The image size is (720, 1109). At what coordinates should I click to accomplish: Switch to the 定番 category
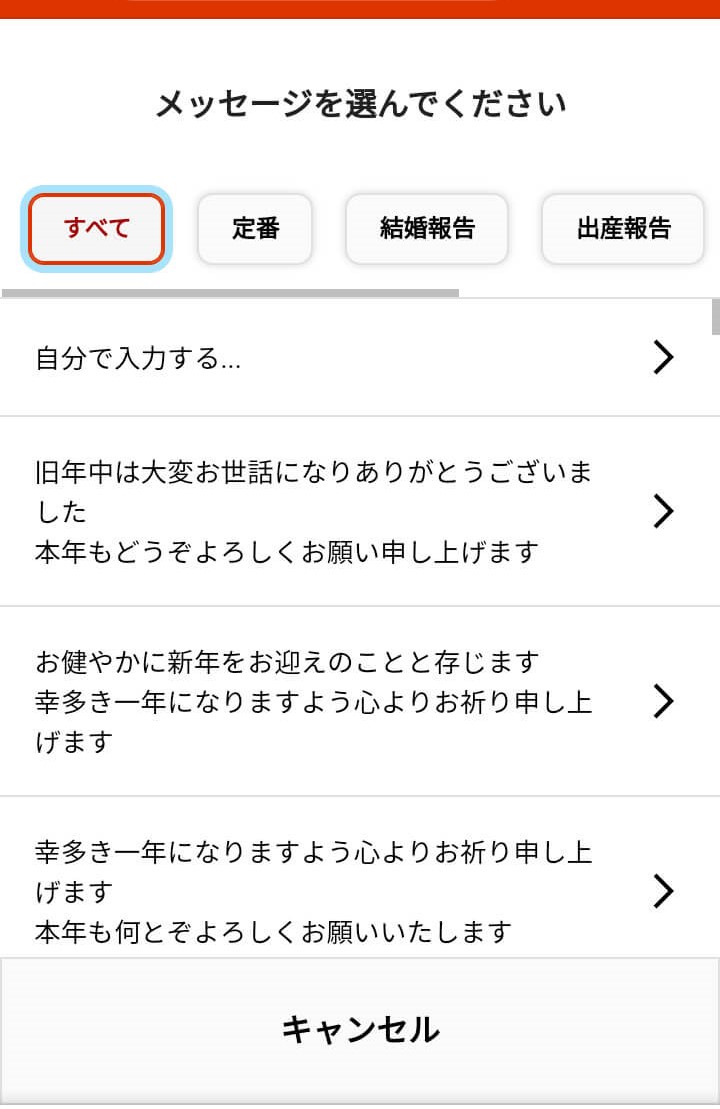pyautogui.click(x=255, y=229)
